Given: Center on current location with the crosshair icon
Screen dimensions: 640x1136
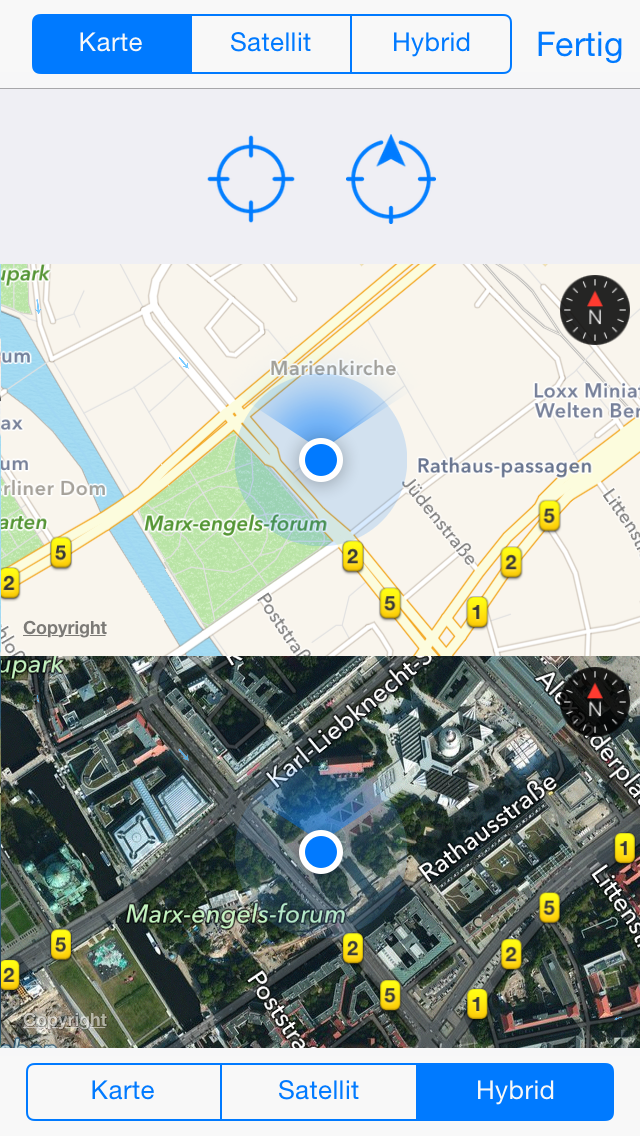Looking at the screenshot, I should [251, 179].
